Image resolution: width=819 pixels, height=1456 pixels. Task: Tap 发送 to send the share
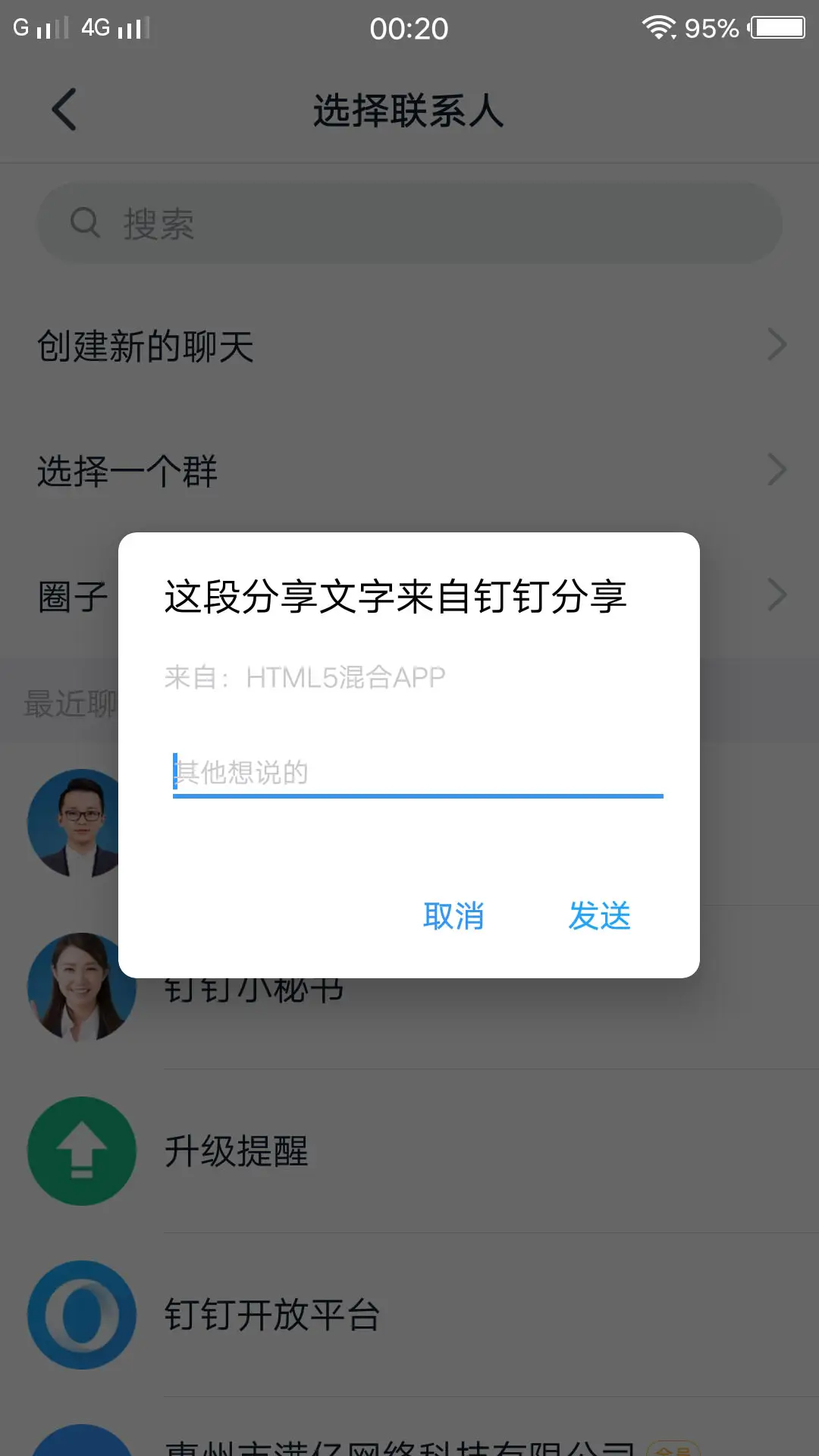click(x=599, y=916)
